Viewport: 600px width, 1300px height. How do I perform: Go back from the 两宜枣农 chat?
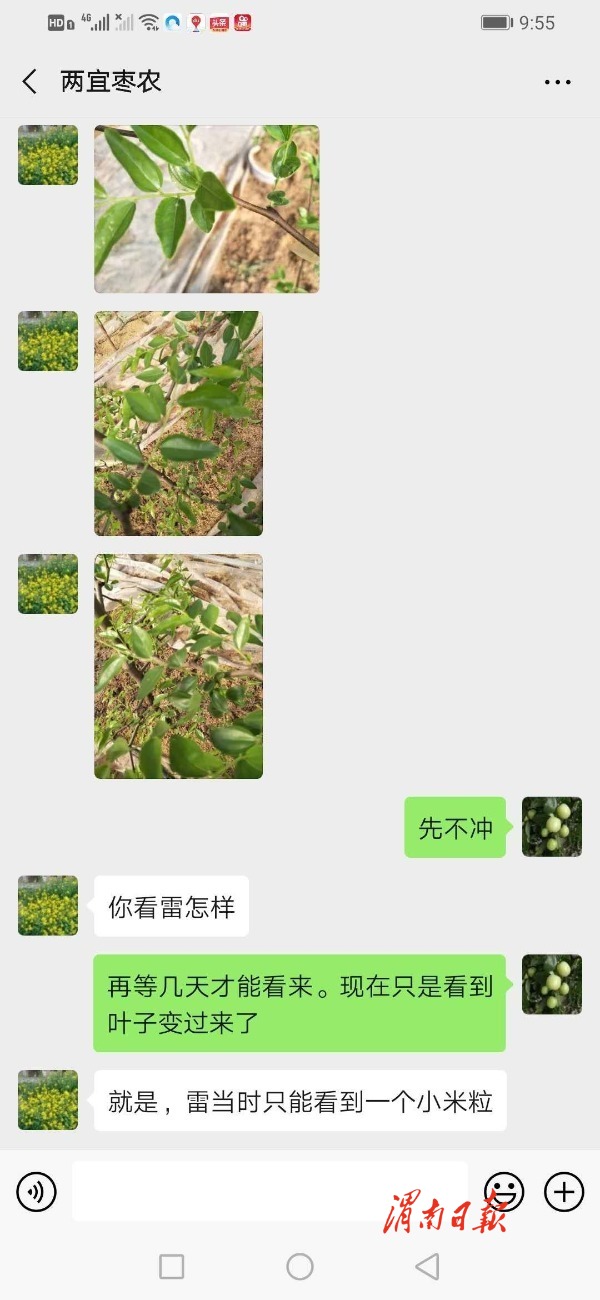(x=30, y=82)
